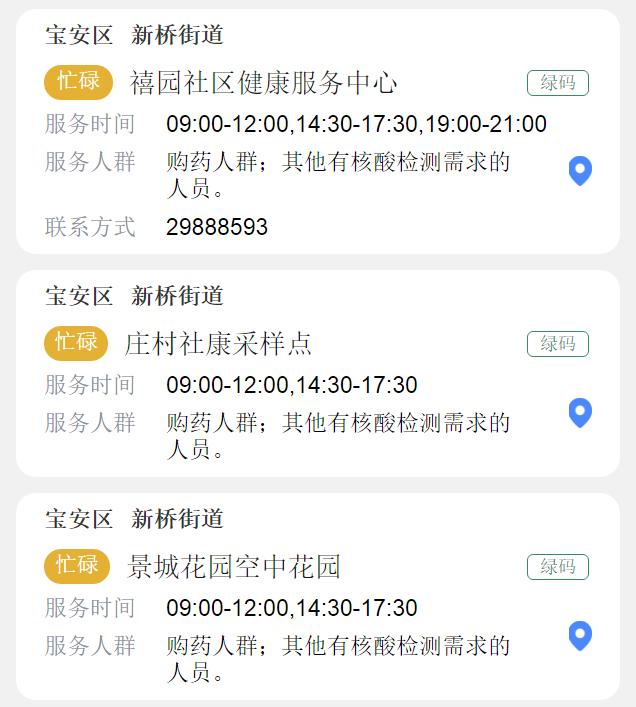Viewport: 636px width, 707px height.
Task: Open map location for 禧园社区健康服务中心
Action: point(580,171)
